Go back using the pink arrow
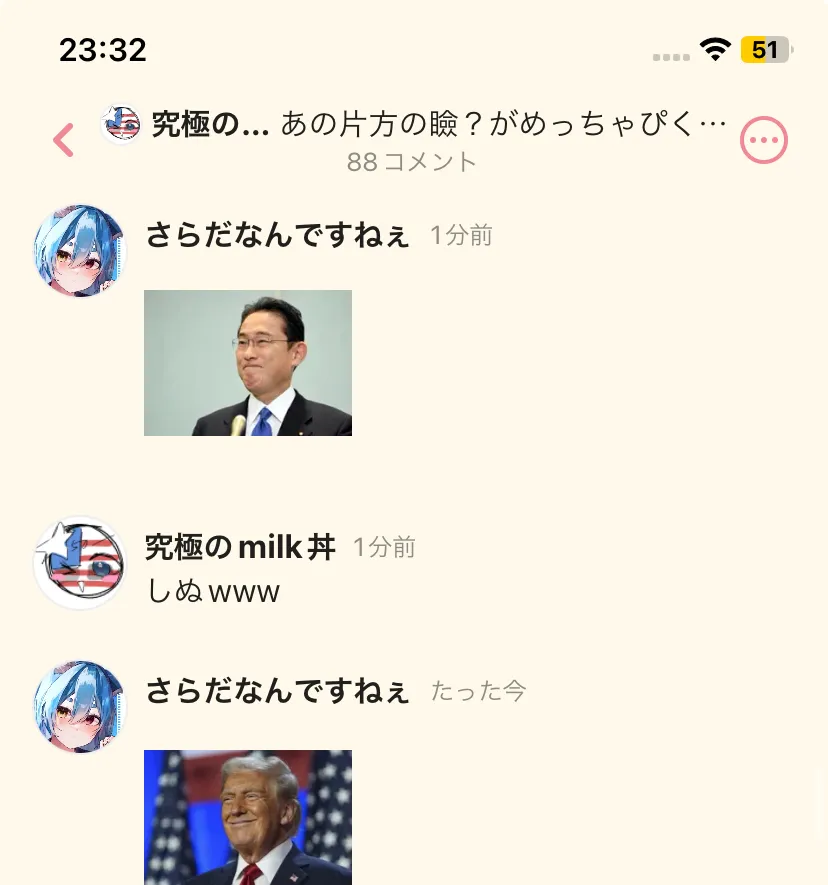Viewport: 828px width, 885px height. point(64,141)
